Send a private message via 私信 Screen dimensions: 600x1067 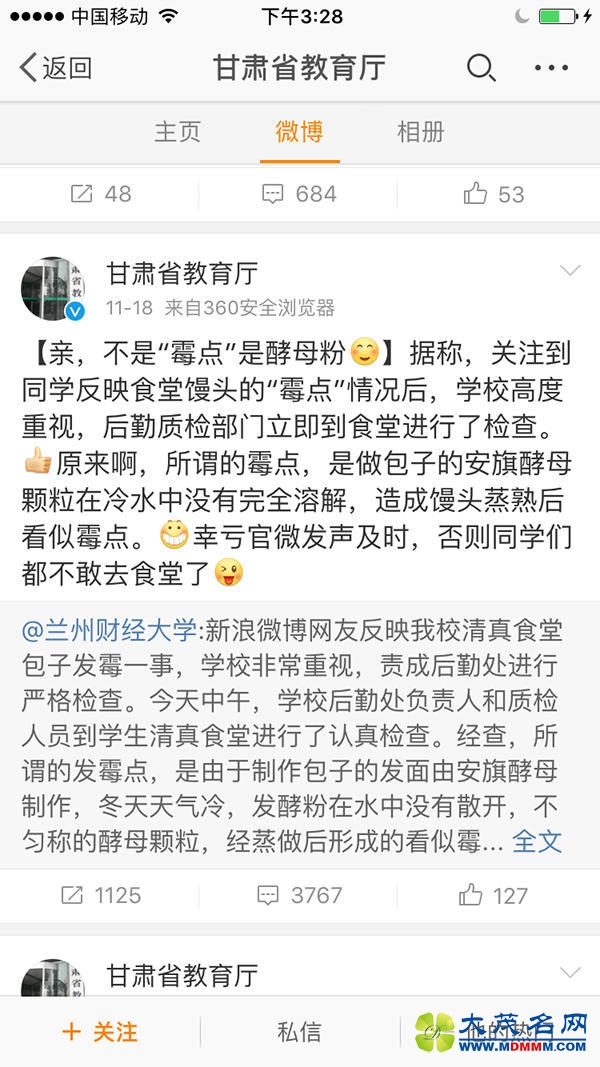(299, 1032)
